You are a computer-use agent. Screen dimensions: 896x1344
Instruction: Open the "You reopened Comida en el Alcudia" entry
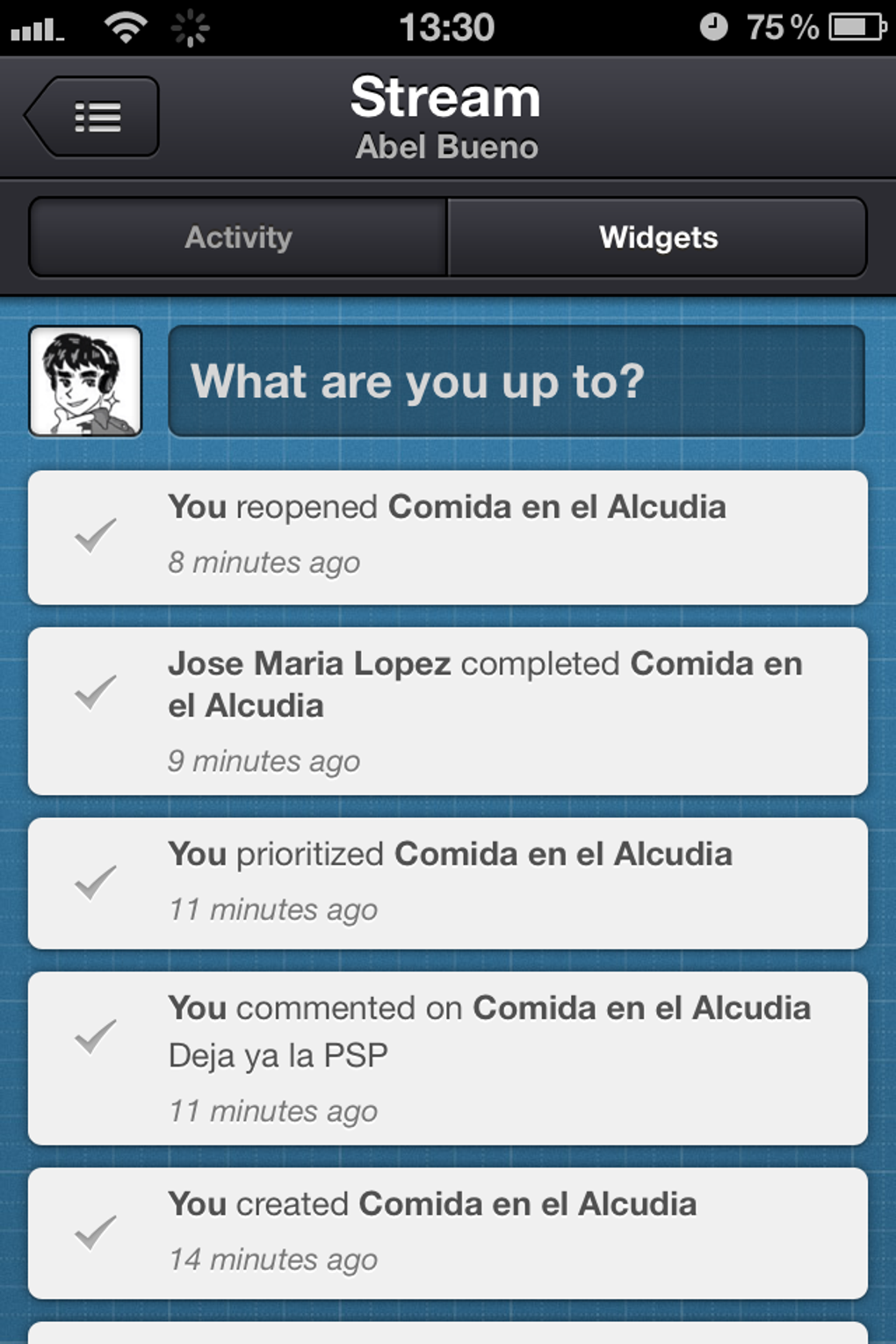[448, 537]
